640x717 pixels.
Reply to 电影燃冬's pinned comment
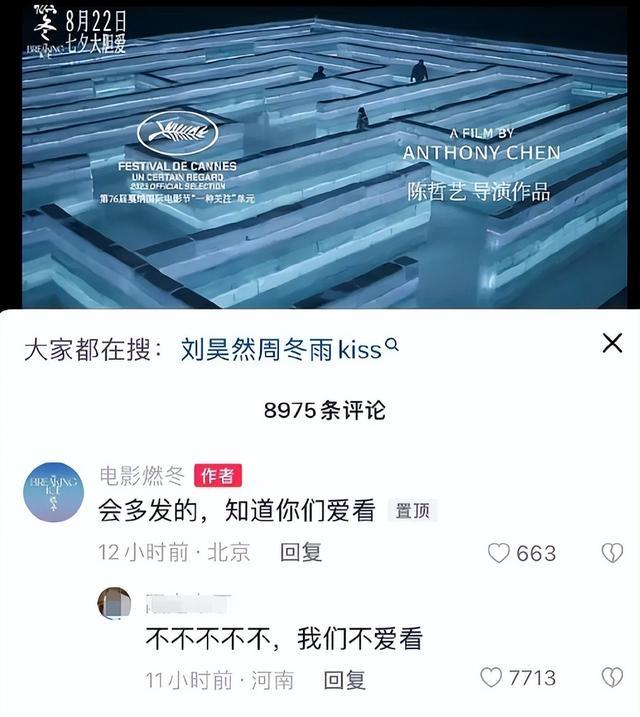[301, 552]
